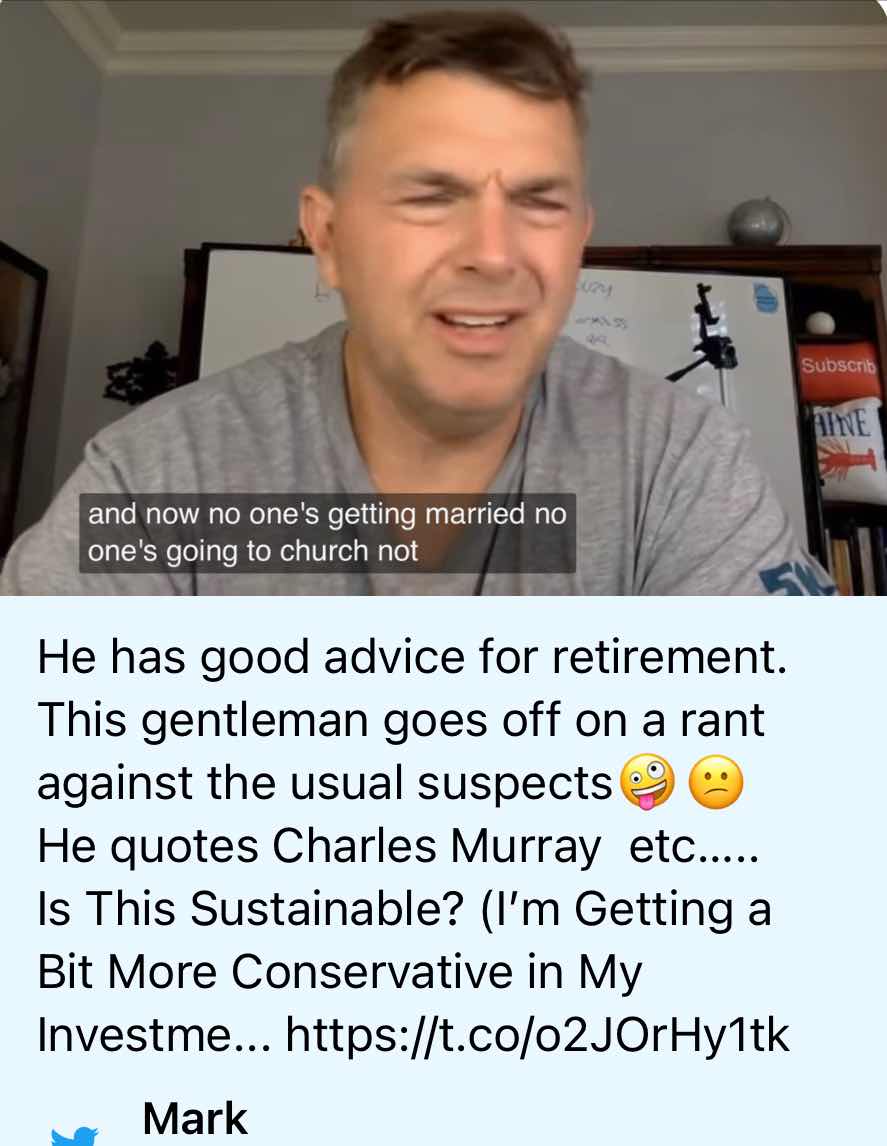This screenshot has width=887, height=1146.
Task: Open Mark's Twitter profile
Action: (194, 1119)
